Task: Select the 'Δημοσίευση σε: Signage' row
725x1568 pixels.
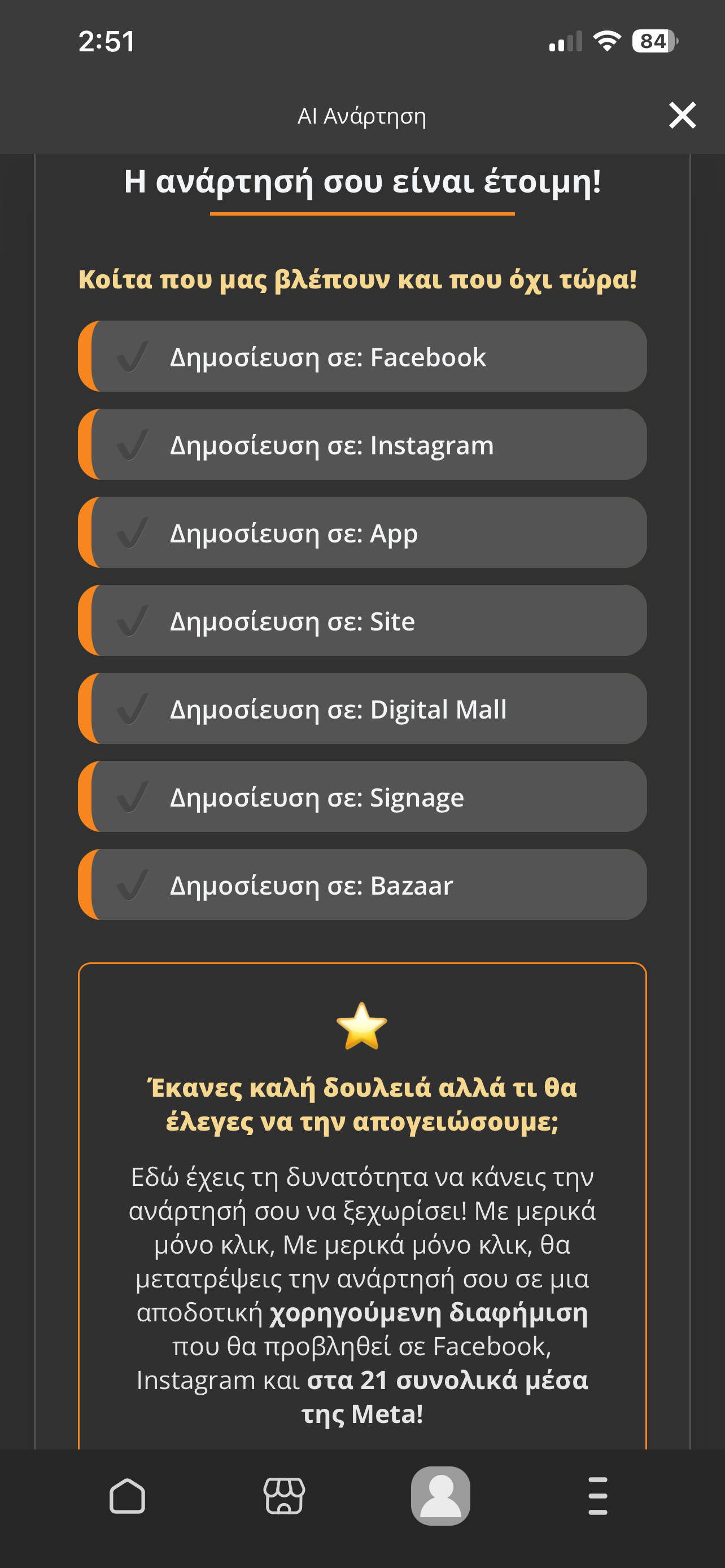Action: pyautogui.click(x=363, y=798)
